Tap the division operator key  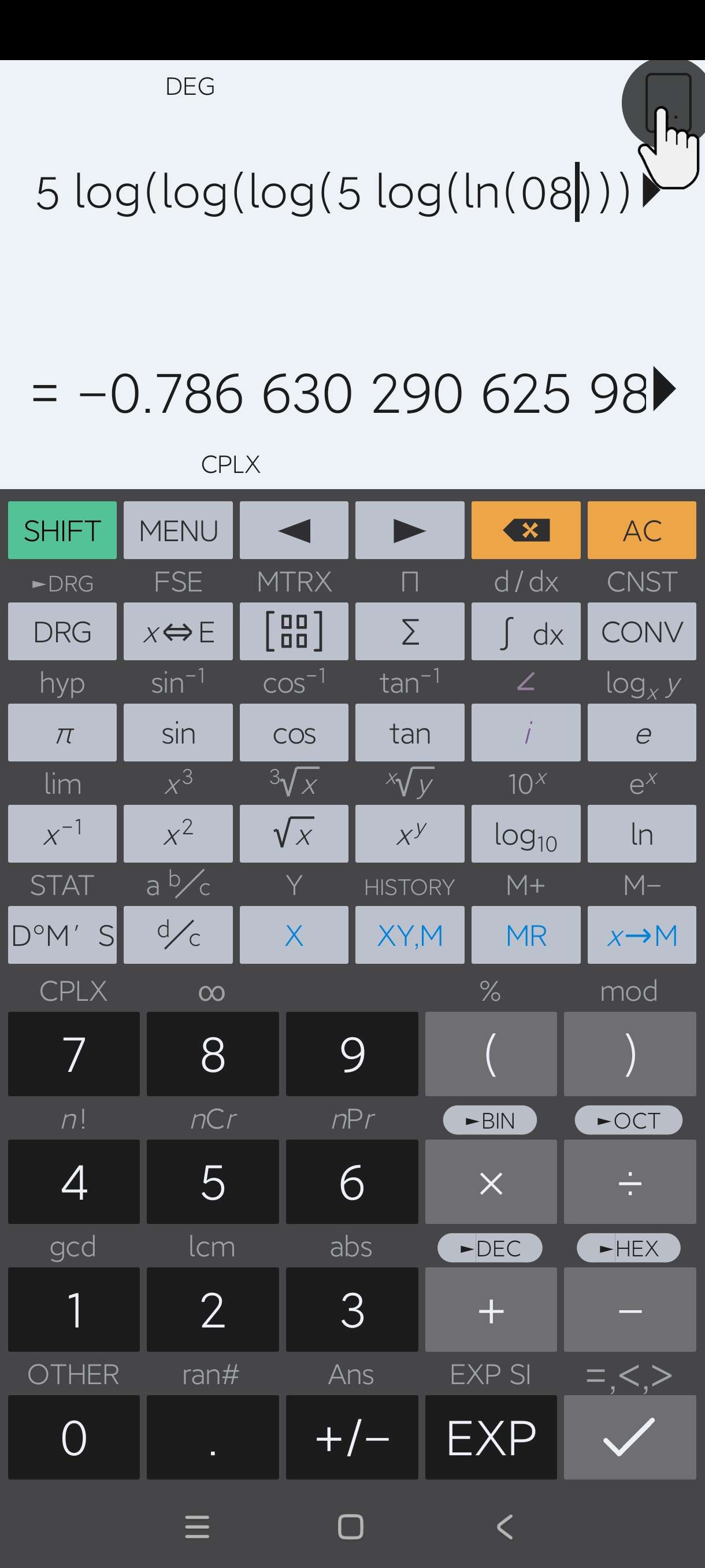tap(629, 1181)
